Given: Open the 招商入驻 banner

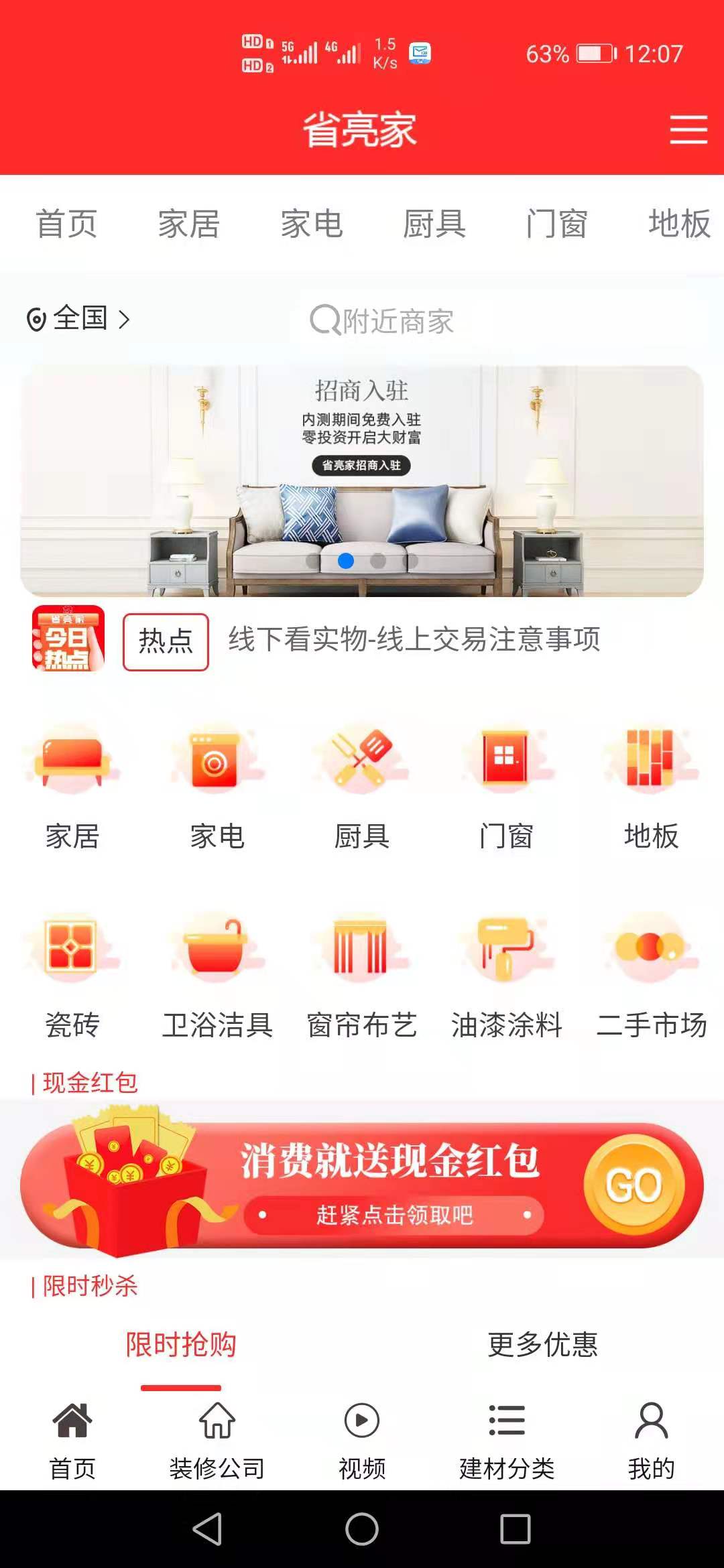Looking at the screenshot, I should click(x=362, y=480).
